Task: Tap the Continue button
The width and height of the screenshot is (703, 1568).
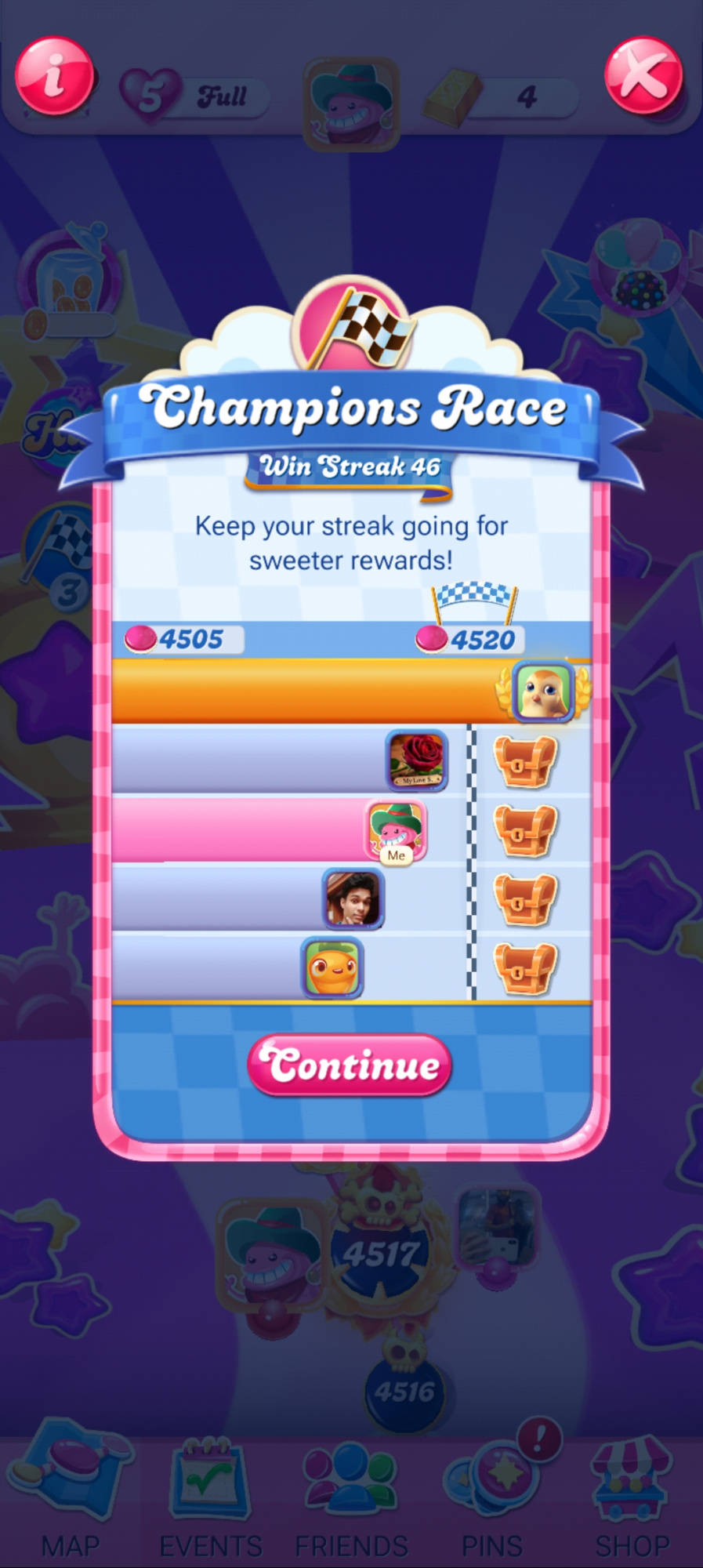Action: coord(350,1065)
